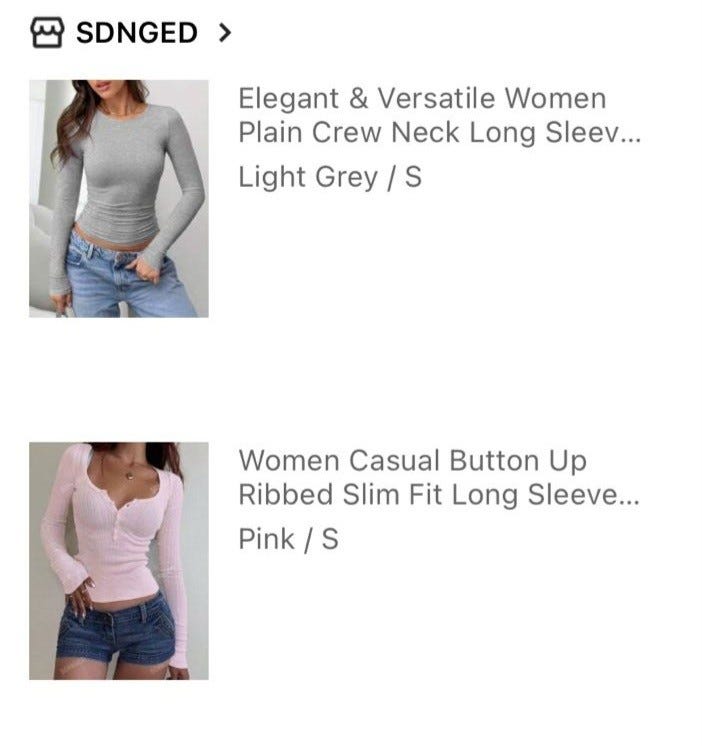Select the Women Casual Button Up Ribbed item
The image size is (702, 746).
click(438, 477)
